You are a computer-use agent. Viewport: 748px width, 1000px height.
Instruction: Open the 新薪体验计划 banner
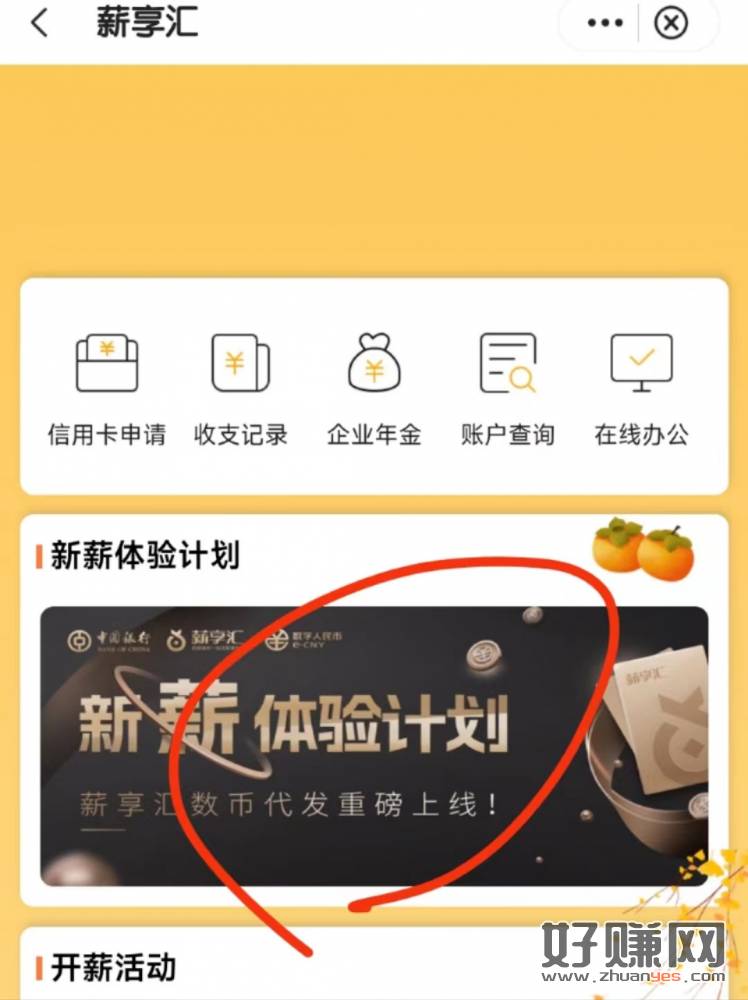pos(373,745)
